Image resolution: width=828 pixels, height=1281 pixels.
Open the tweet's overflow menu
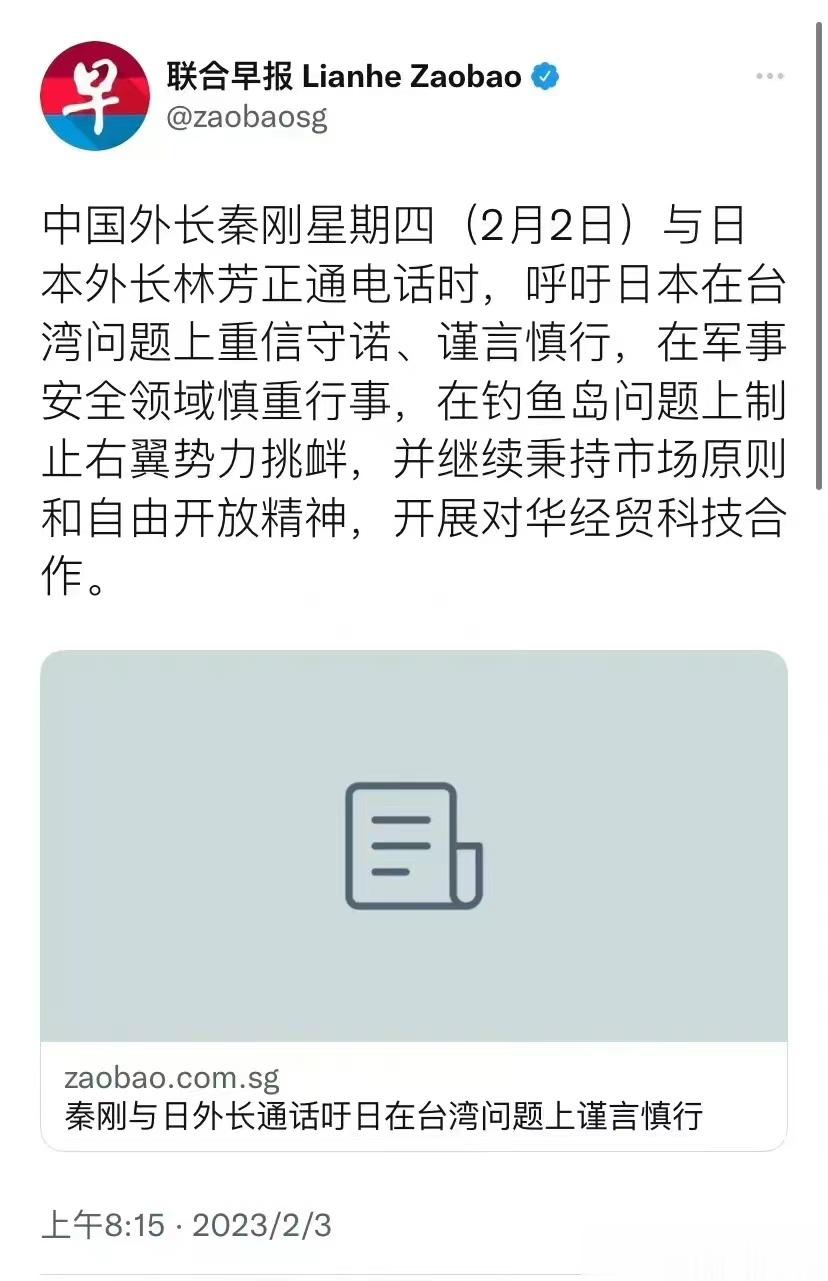(769, 77)
